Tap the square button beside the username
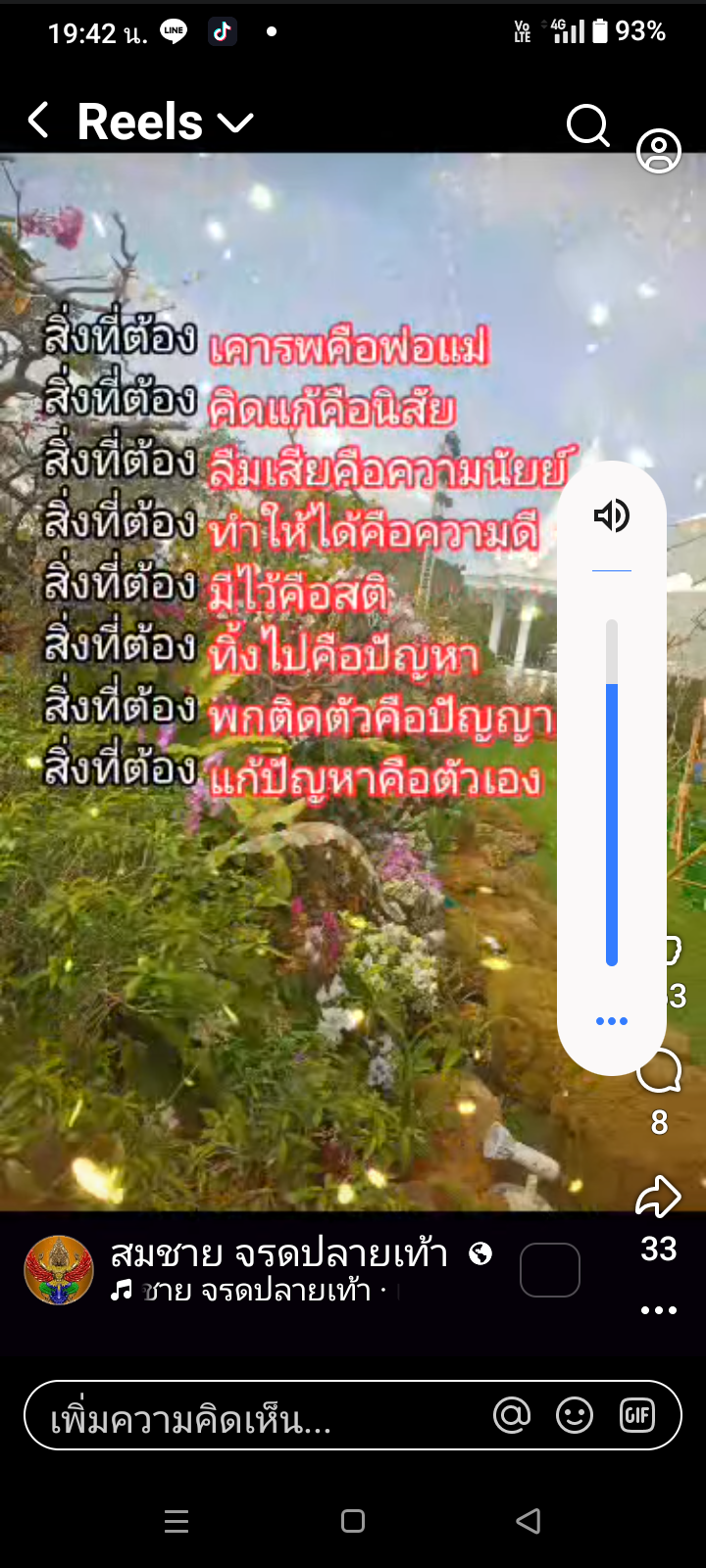 550,1270
